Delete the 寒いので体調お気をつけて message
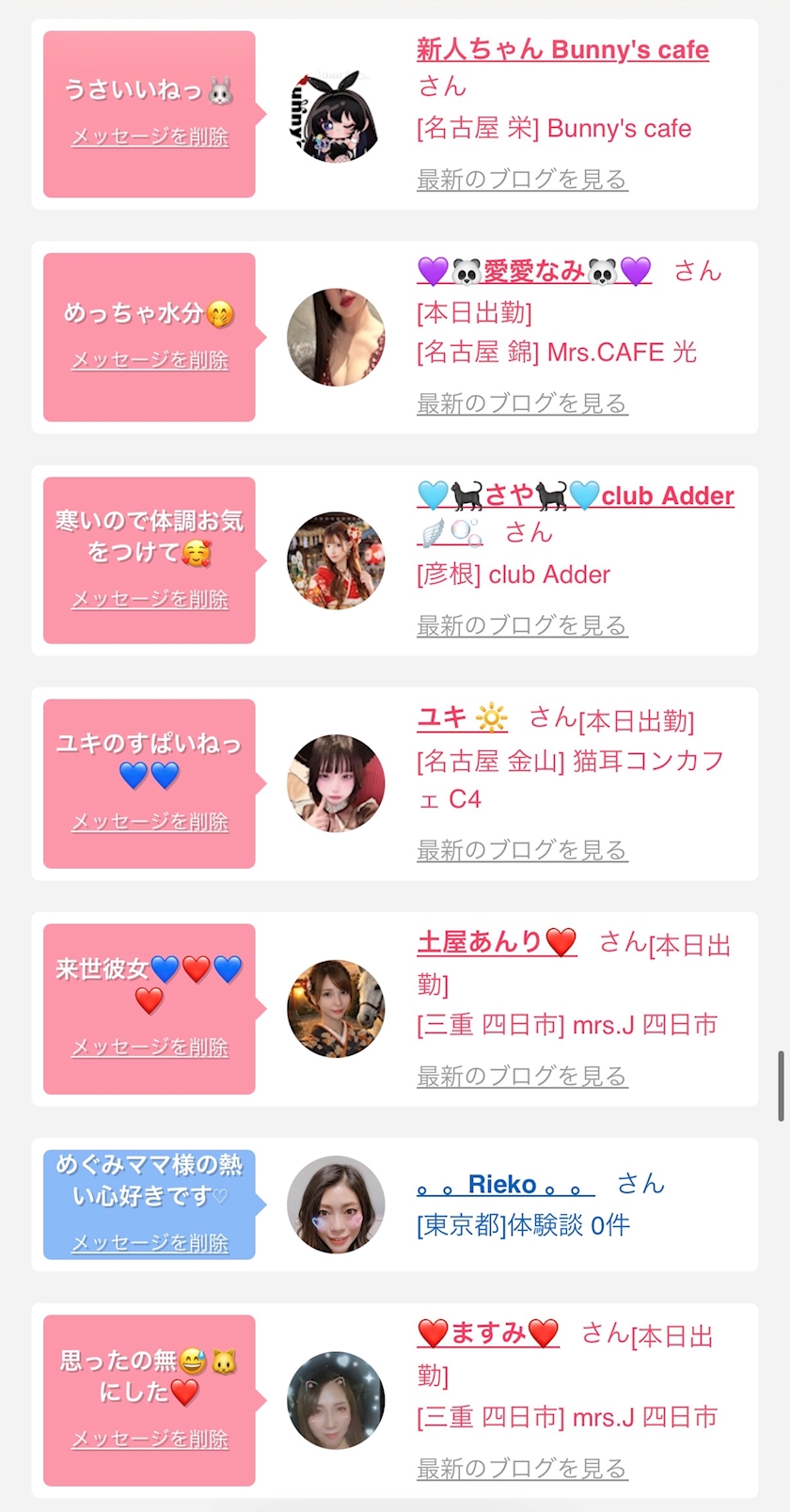 pyautogui.click(x=150, y=599)
